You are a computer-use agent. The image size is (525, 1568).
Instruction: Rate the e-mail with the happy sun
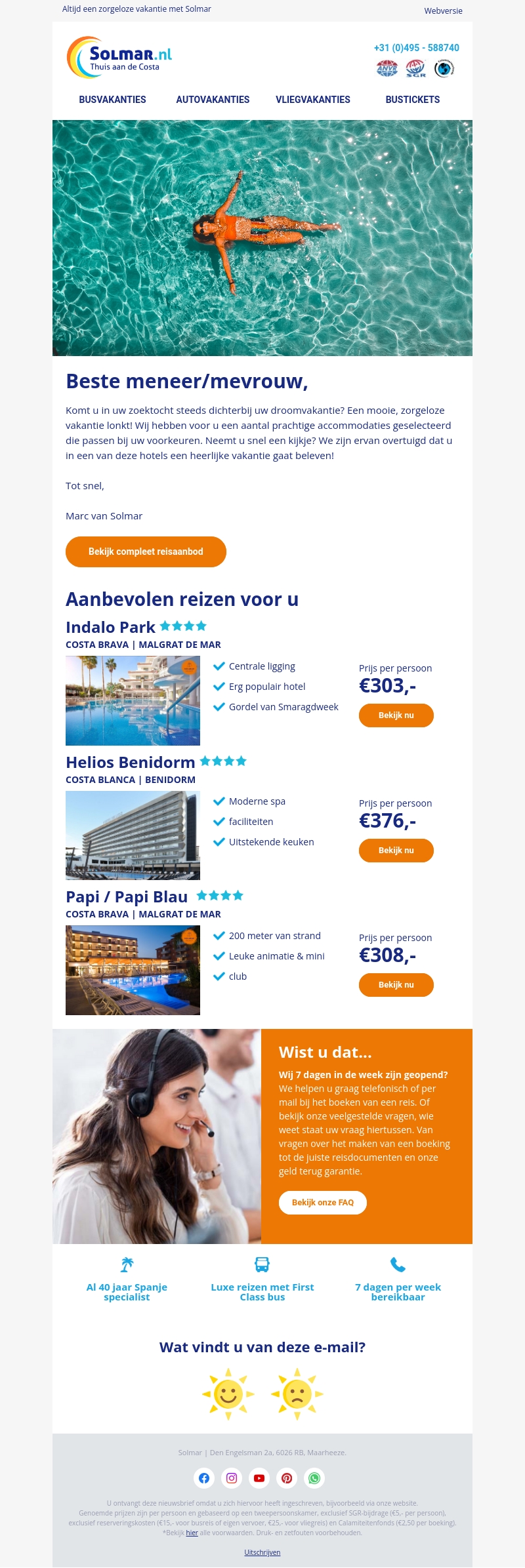click(x=228, y=1394)
